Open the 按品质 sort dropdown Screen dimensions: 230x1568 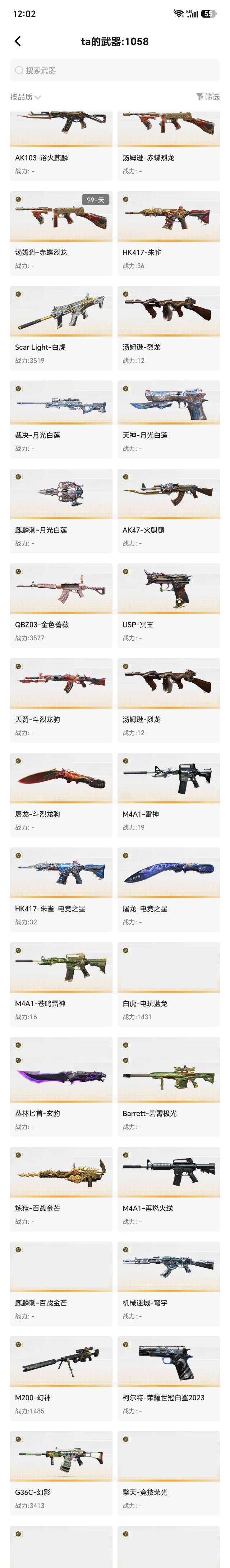pyautogui.click(x=26, y=97)
